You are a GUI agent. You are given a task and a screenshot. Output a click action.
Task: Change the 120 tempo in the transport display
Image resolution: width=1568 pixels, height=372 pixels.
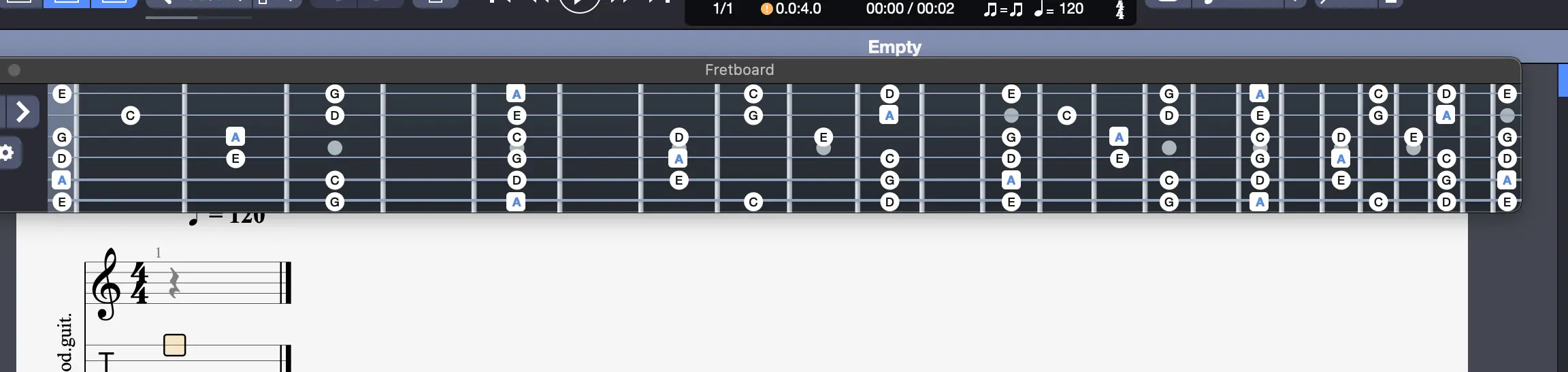(x=1071, y=9)
